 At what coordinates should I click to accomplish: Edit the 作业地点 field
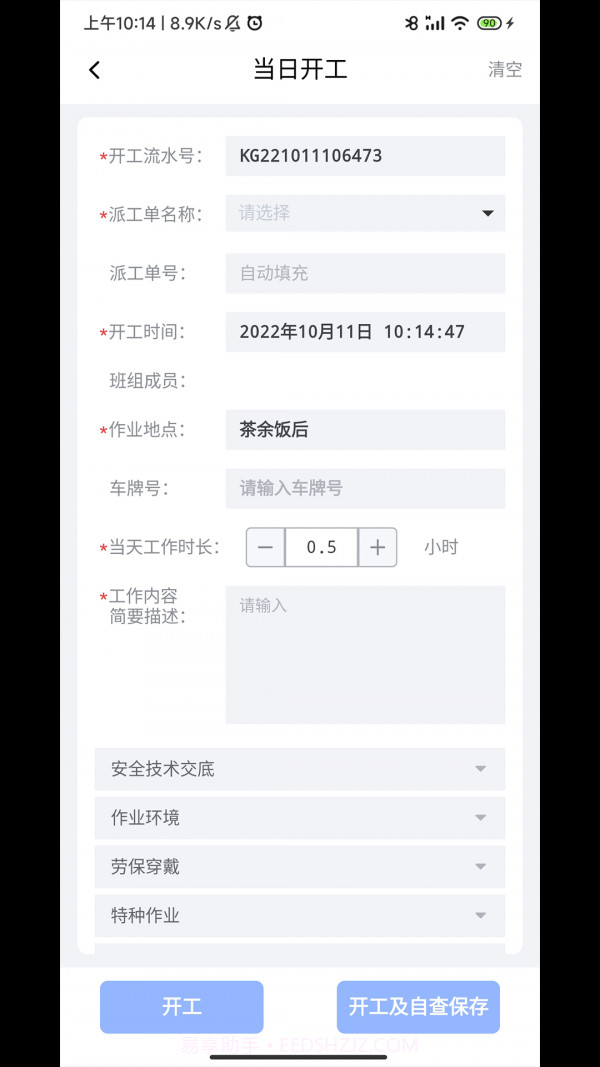[365, 430]
